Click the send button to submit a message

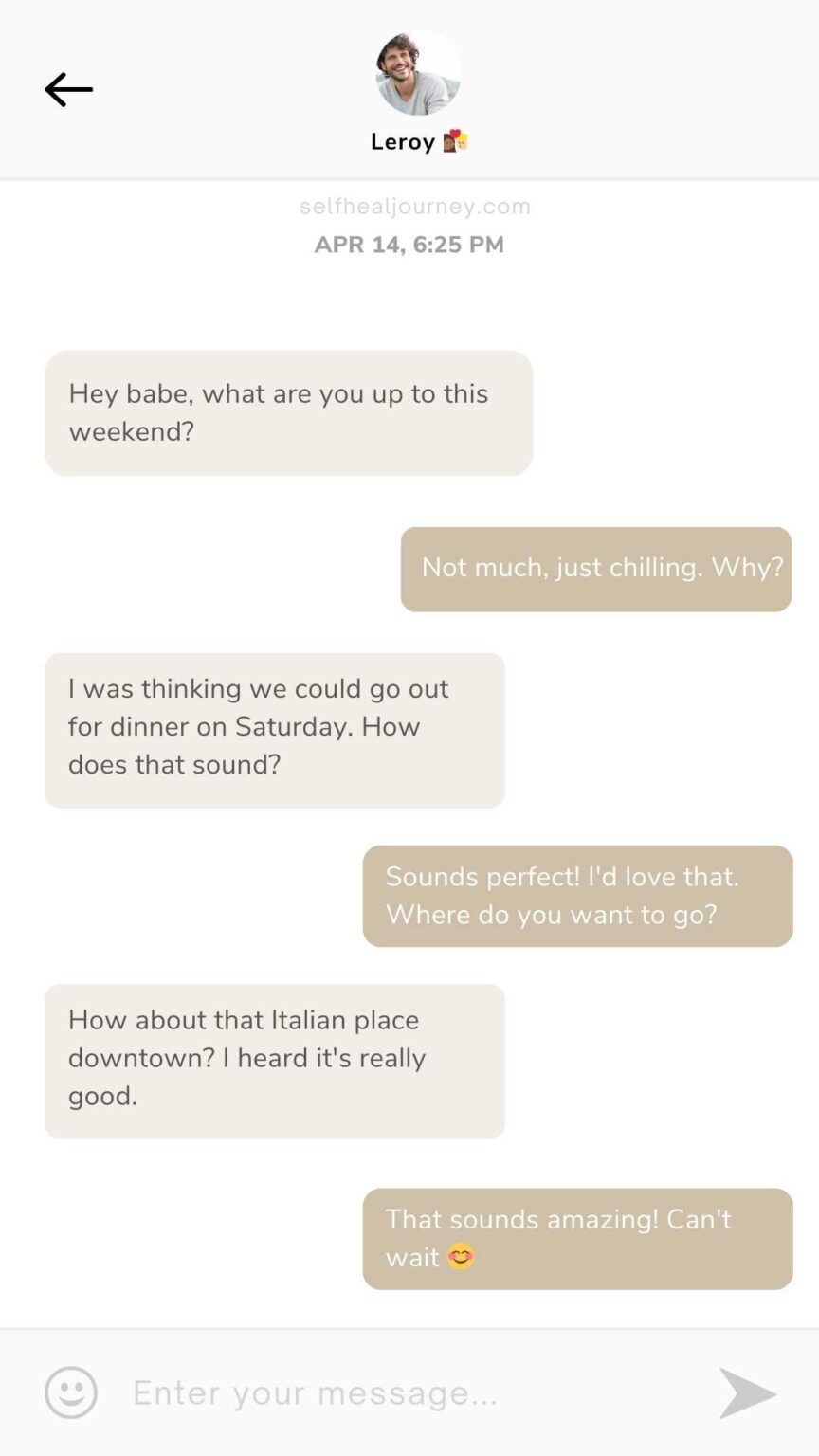pyautogui.click(x=746, y=1392)
